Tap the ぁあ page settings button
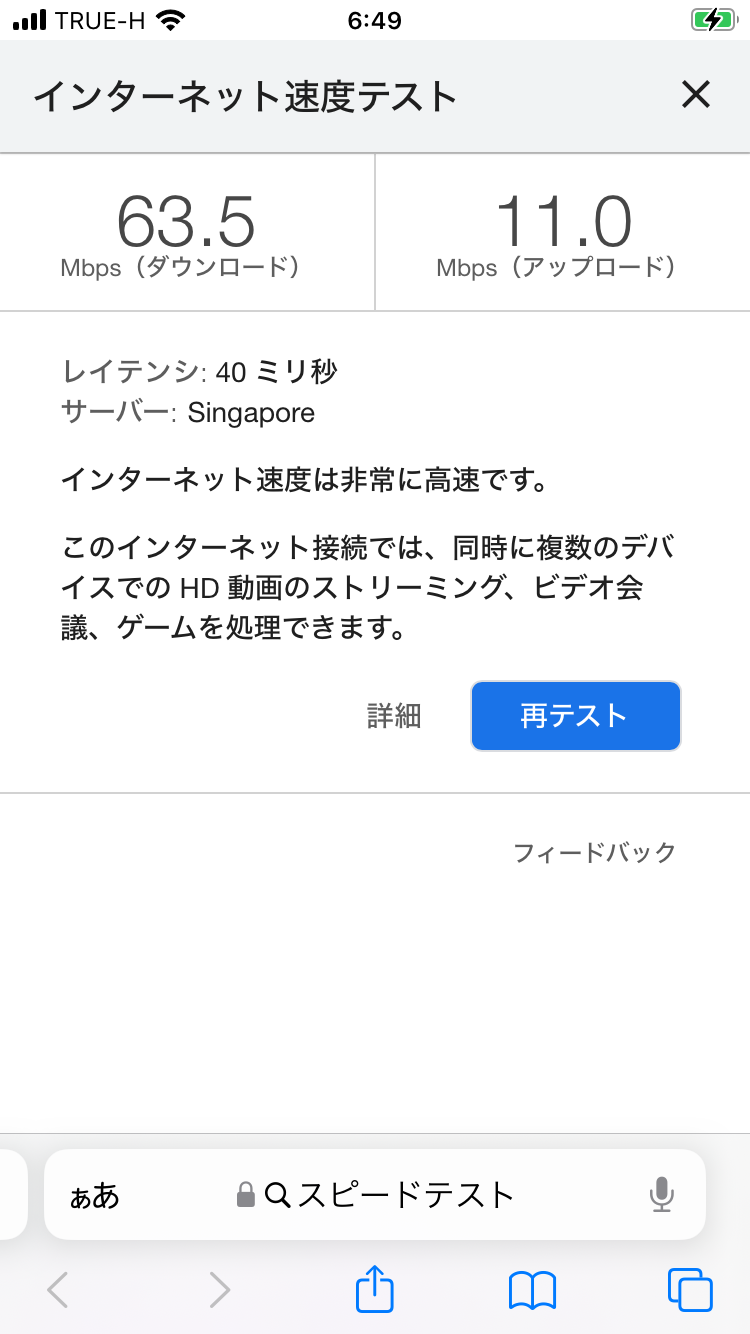 (94, 1195)
